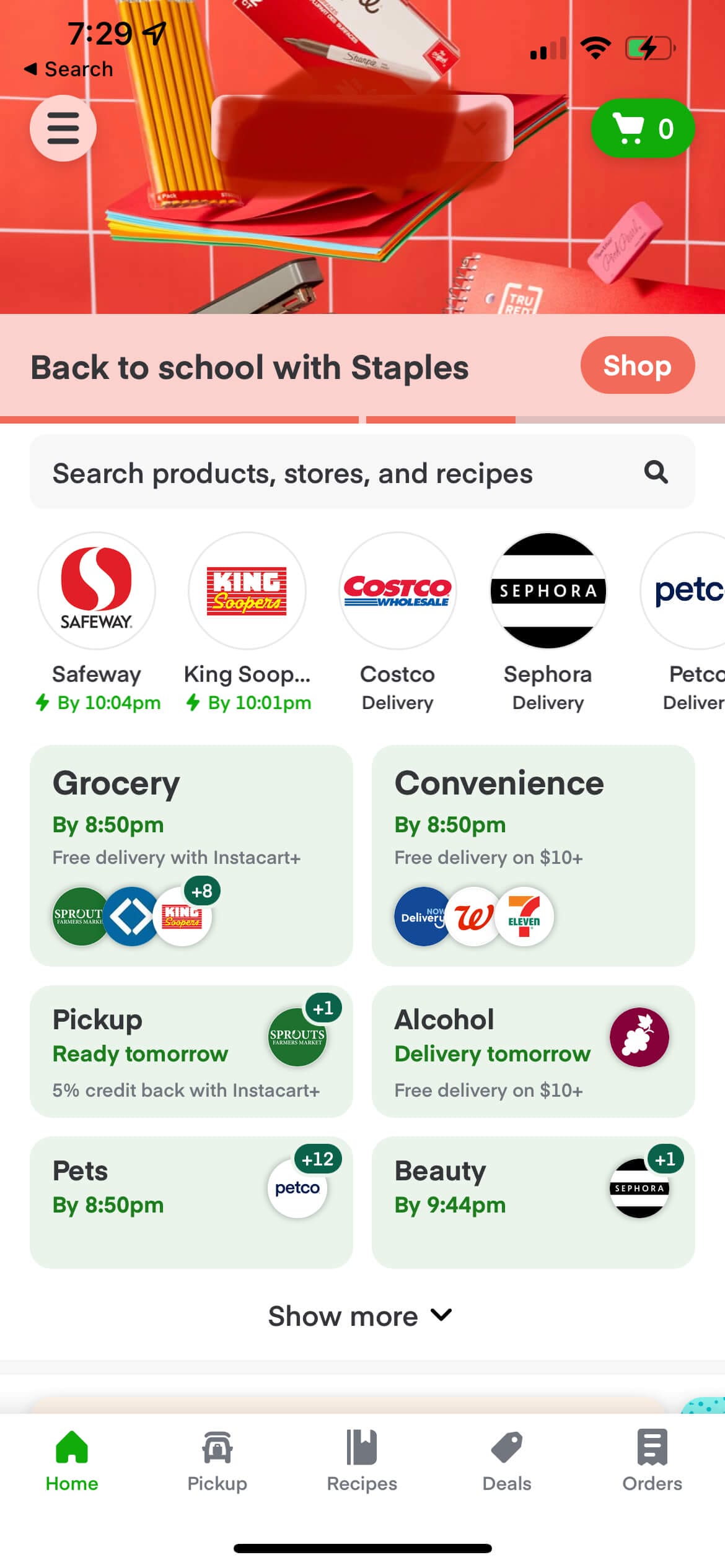Open Sephora delivery
The image size is (725, 1568).
pyautogui.click(x=548, y=591)
